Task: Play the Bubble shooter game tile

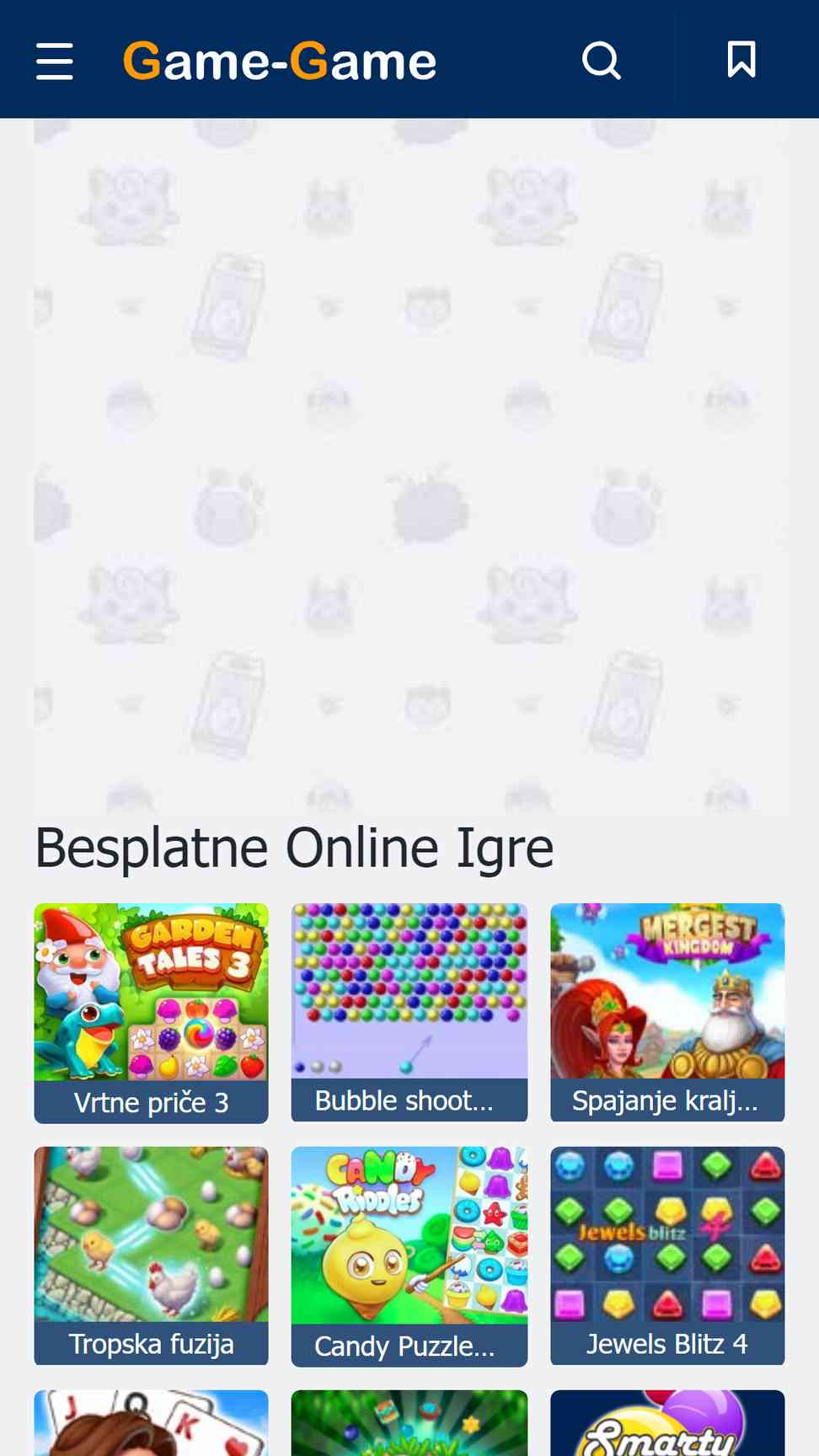Action: (409, 1012)
